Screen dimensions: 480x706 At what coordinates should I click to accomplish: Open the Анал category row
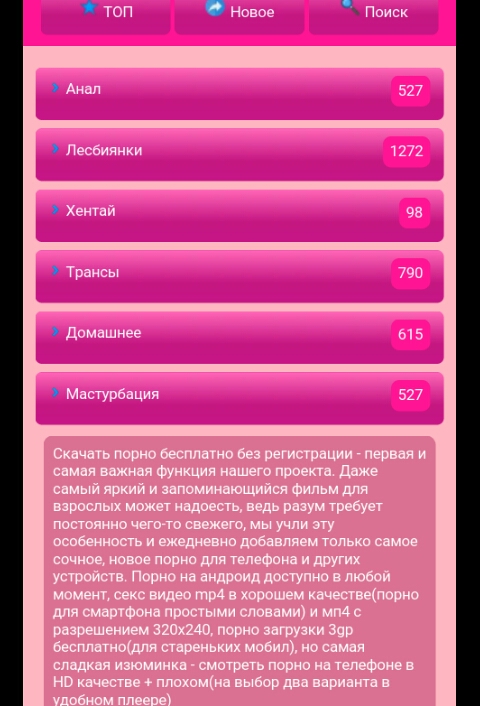tap(240, 94)
